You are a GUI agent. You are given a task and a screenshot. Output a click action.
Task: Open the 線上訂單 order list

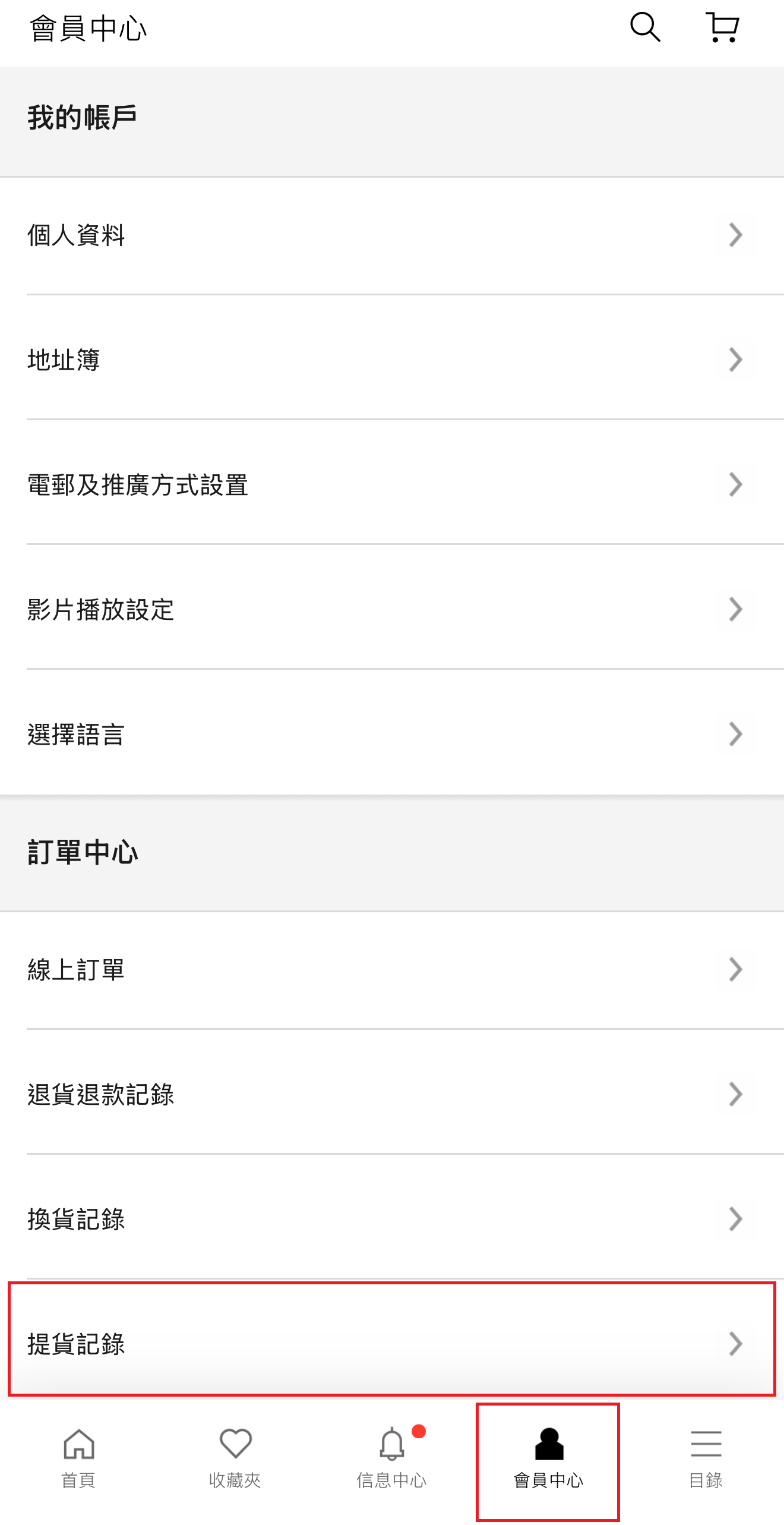(x=392, y=969)
